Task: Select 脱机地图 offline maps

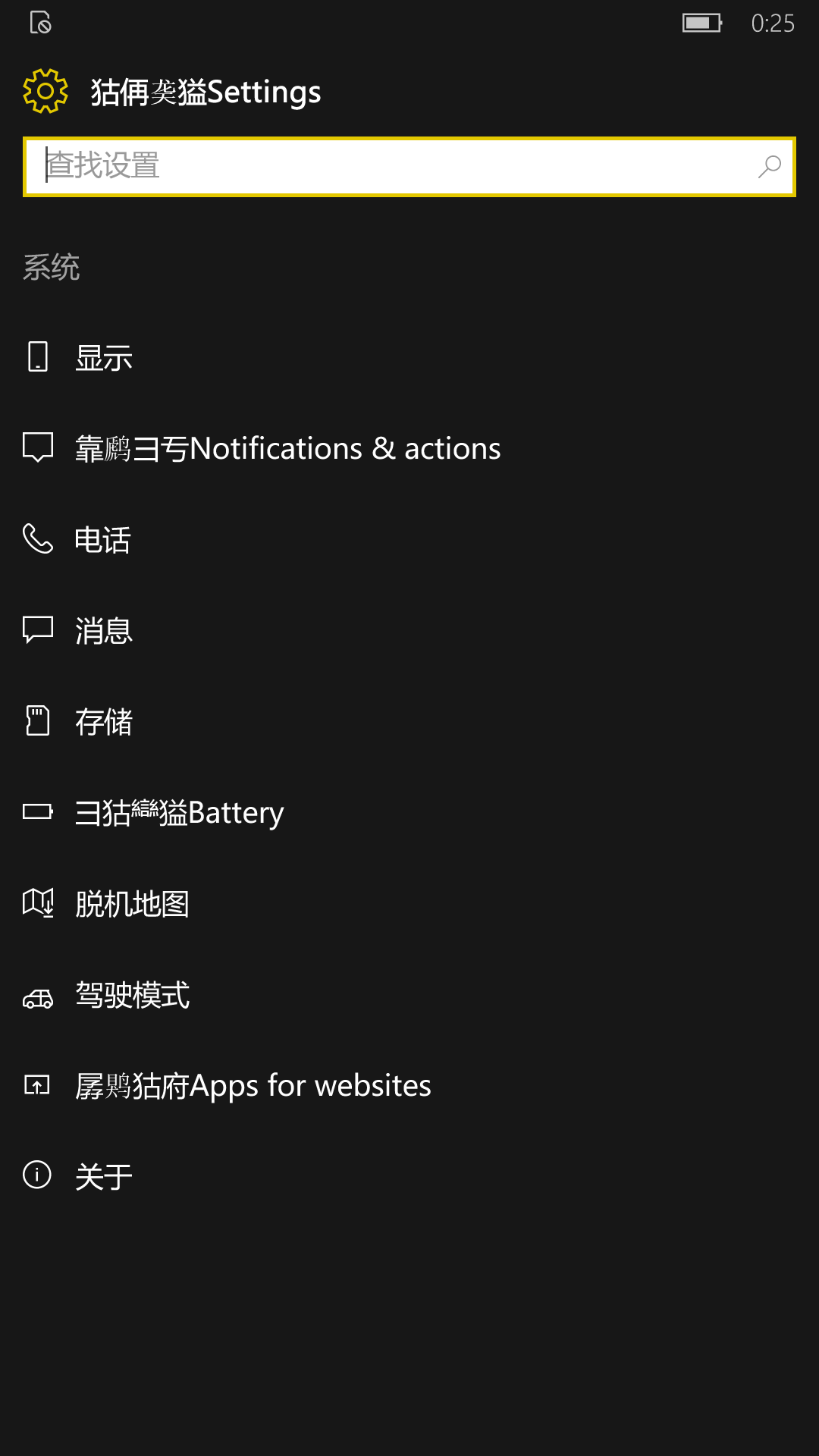Action: coord(409,903)
